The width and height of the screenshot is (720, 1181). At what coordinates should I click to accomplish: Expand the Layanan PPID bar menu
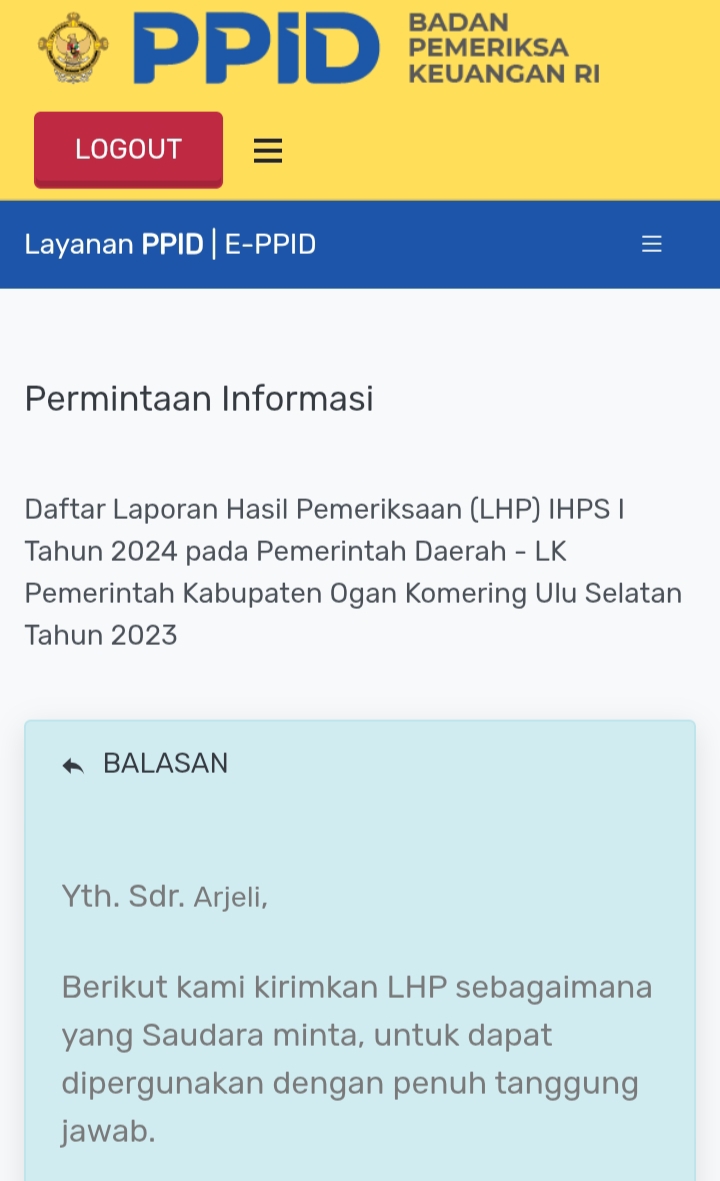tap(651, 244)
